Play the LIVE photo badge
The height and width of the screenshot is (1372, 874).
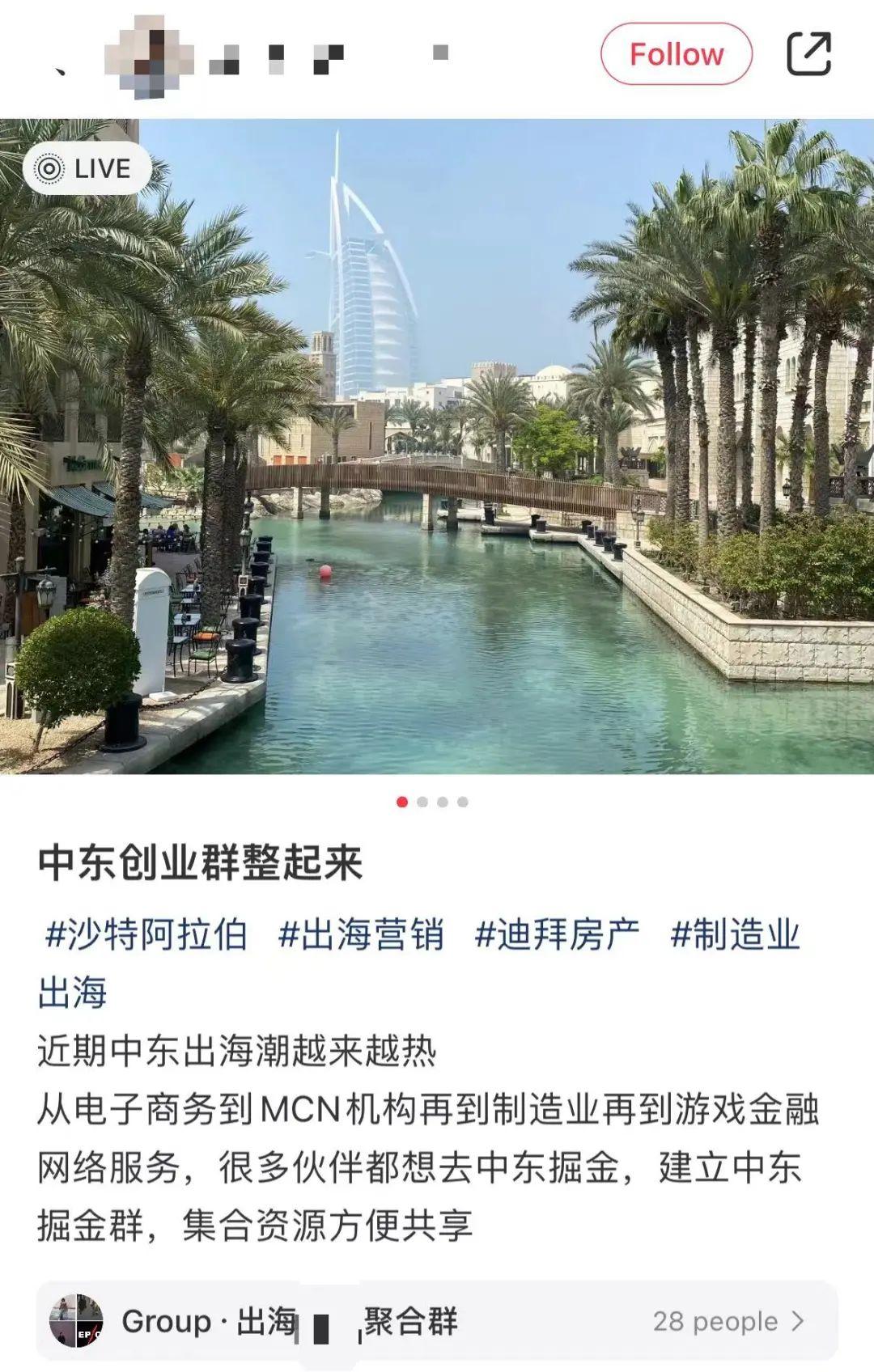click(x=87, y=168)
